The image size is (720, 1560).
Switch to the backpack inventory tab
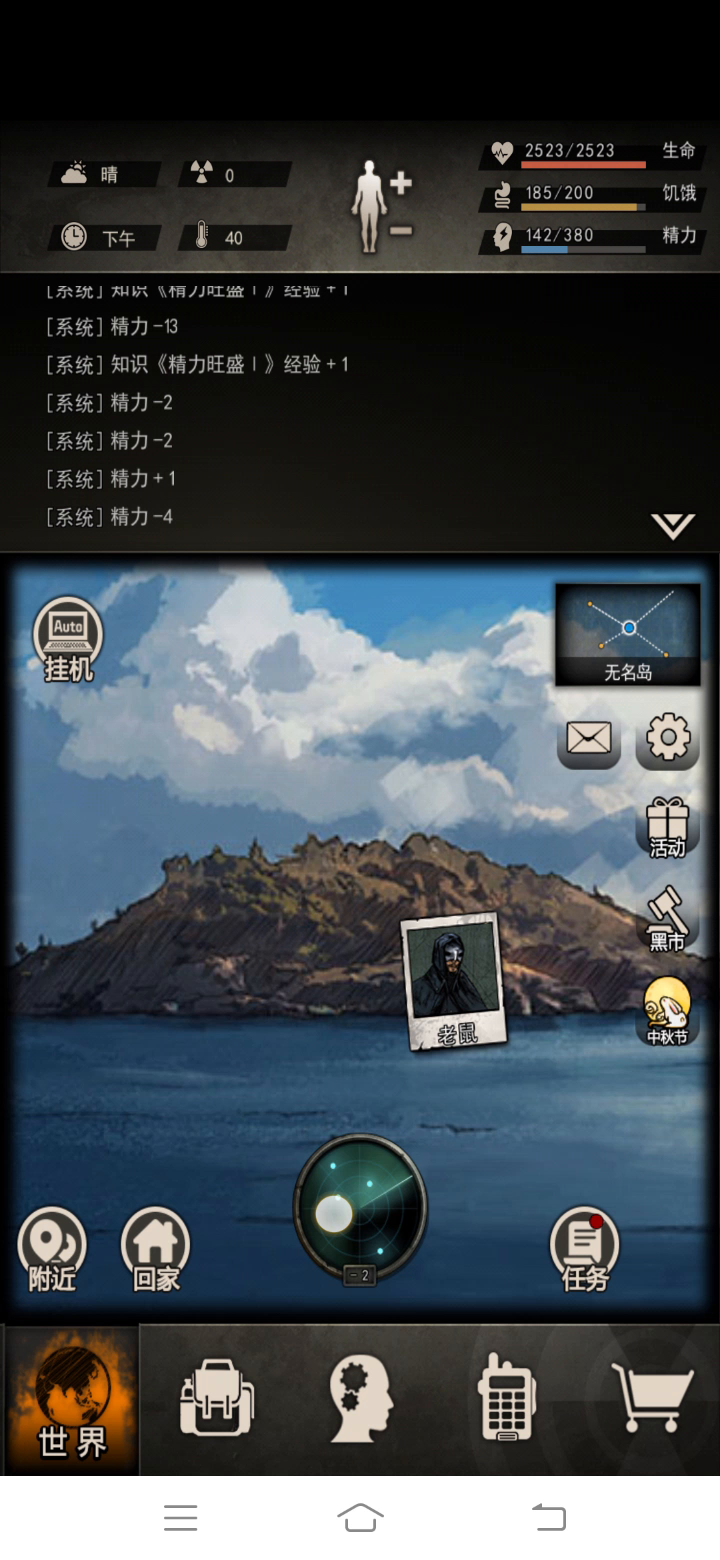[216, 1400]
